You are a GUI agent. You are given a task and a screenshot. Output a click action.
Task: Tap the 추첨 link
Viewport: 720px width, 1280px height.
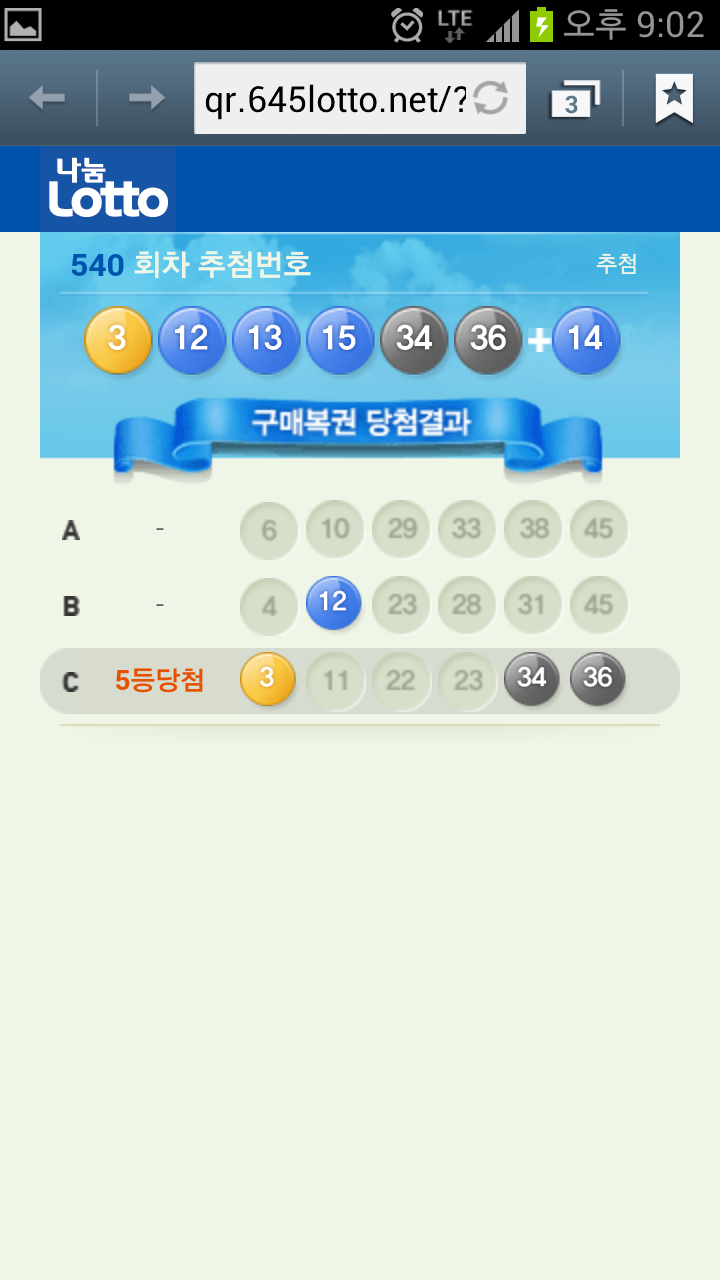(616, 264)
